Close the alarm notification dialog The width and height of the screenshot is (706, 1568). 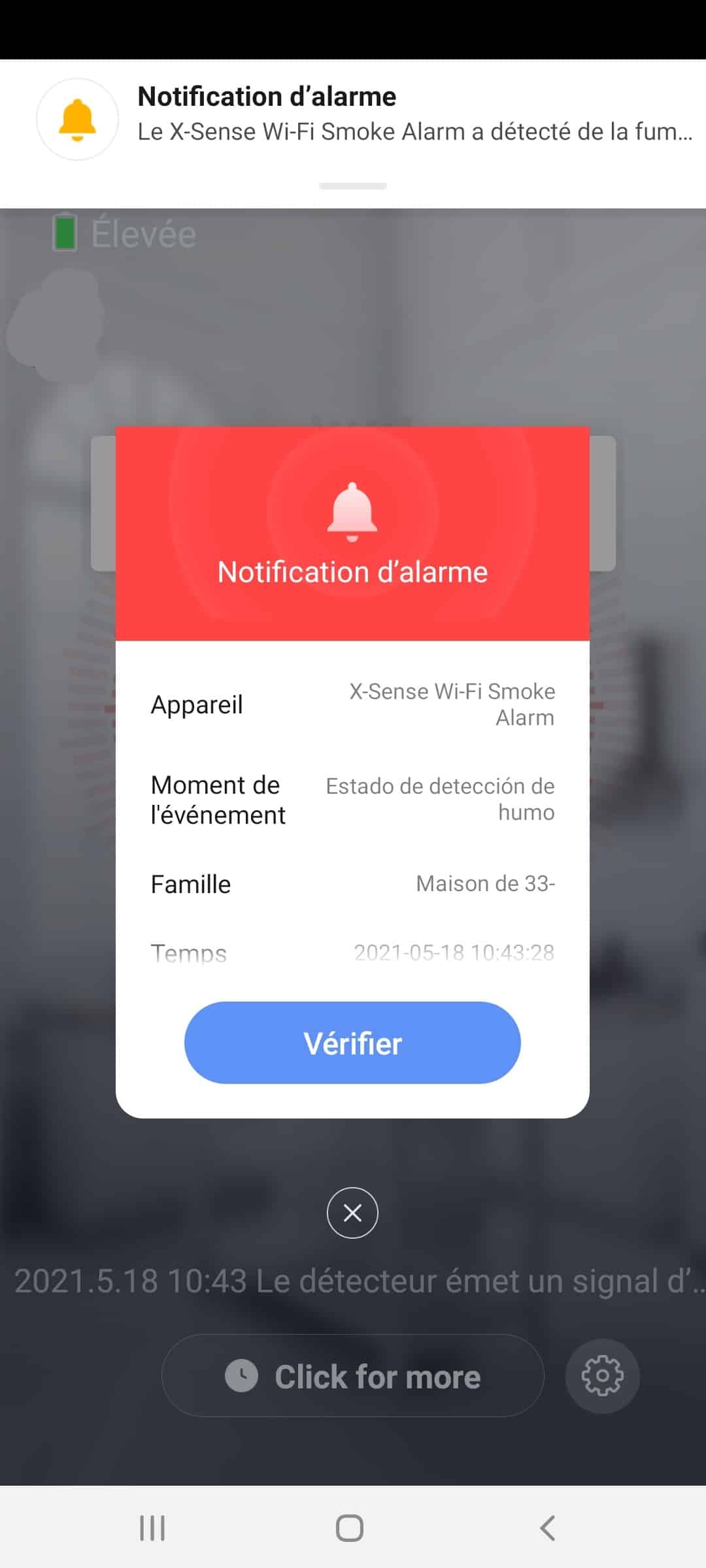(352, 1213)
